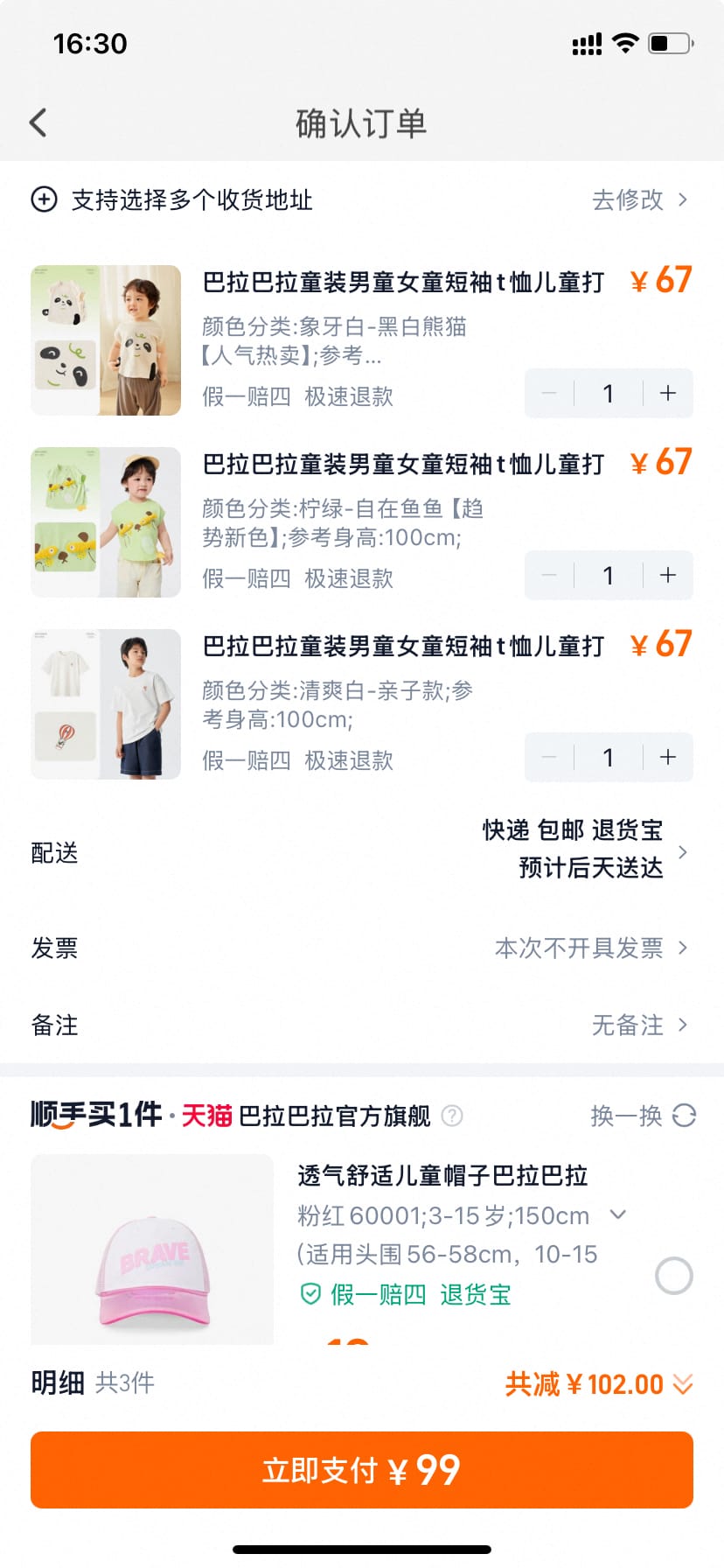Open the lime green t-shirt product thumbnail
The width and height of the screenshot is (724, 1568).
(106, 522)
